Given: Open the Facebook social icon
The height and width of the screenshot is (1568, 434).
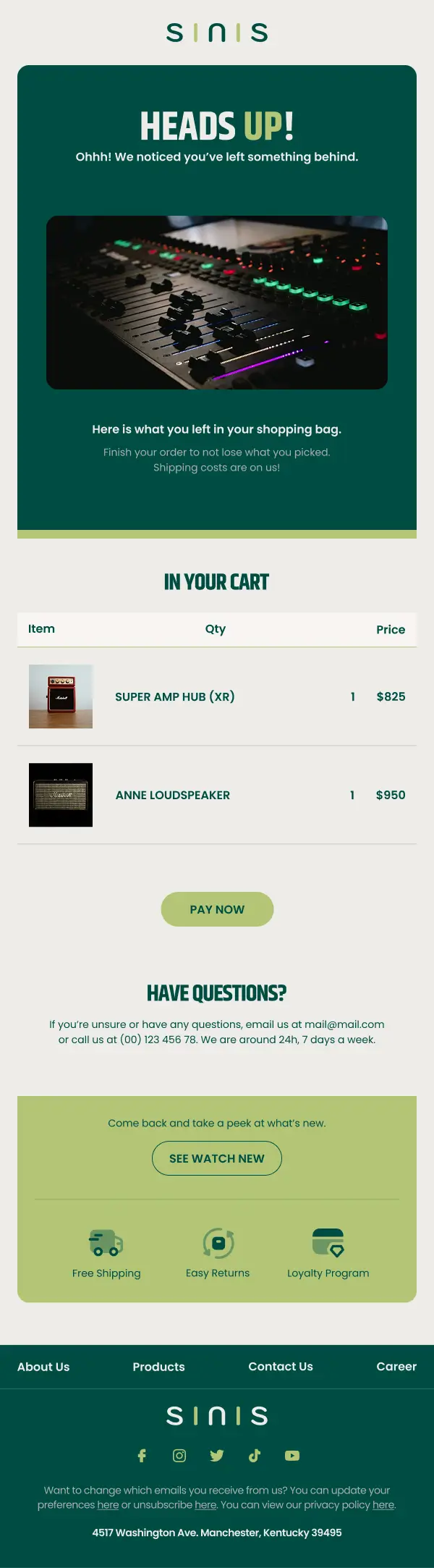Looking at the screenshot, I should 142,1456.
